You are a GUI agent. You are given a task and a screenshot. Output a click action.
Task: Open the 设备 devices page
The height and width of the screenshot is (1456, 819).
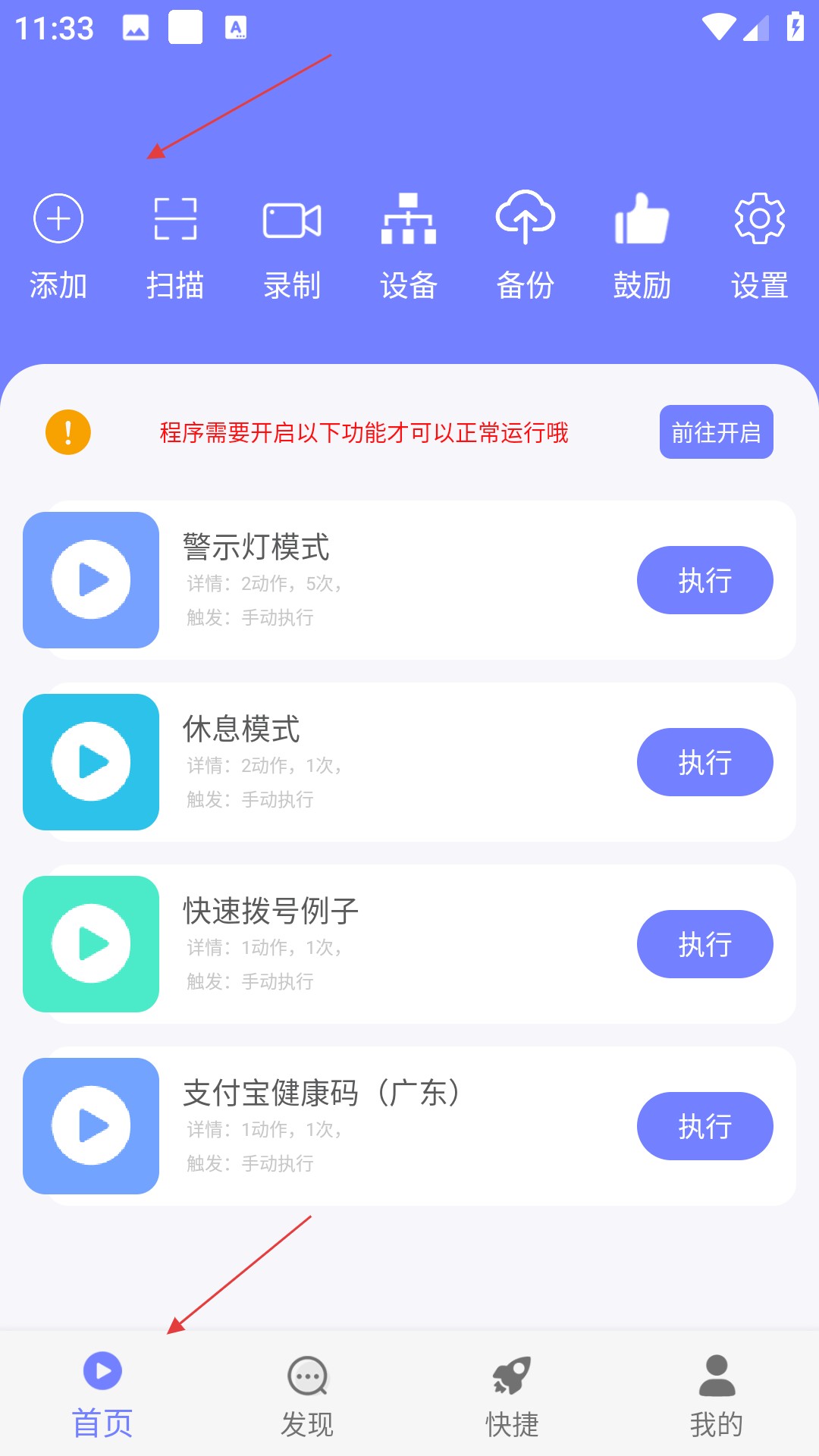point(409,244)
